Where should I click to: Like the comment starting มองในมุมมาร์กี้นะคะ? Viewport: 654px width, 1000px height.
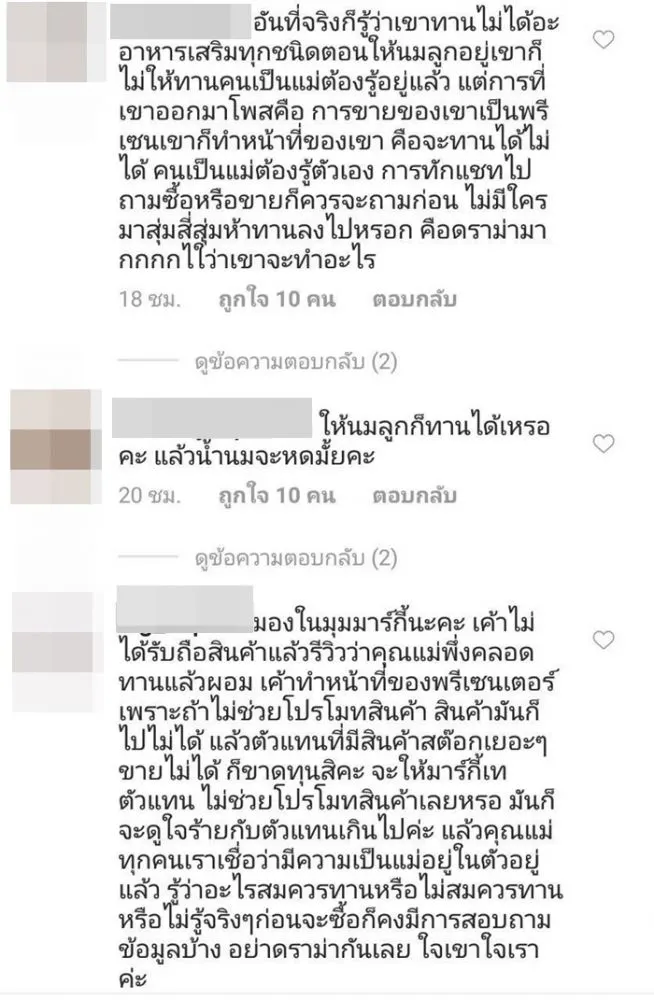coord(604,639)
